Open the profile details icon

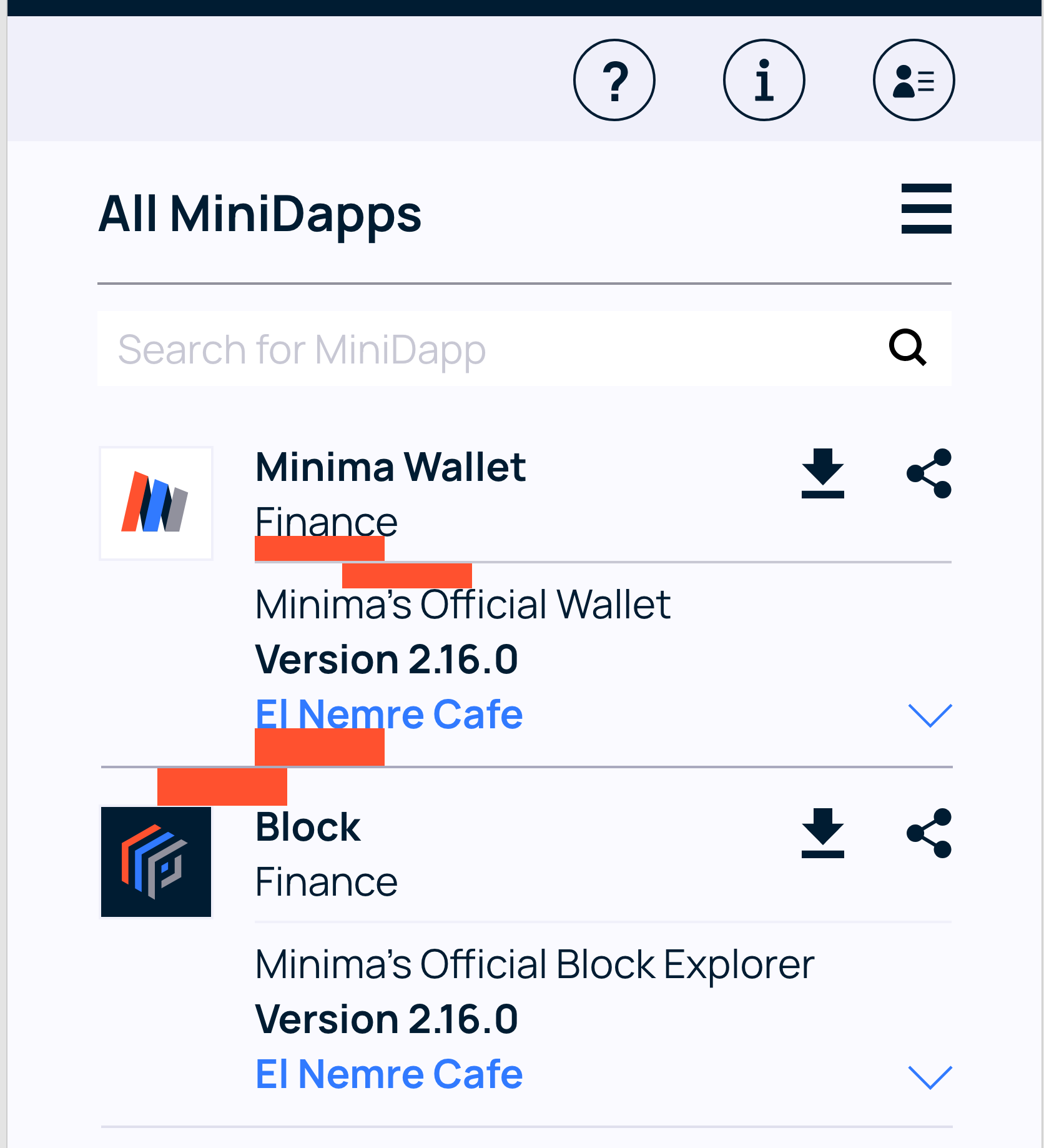(x=914, y=80)
